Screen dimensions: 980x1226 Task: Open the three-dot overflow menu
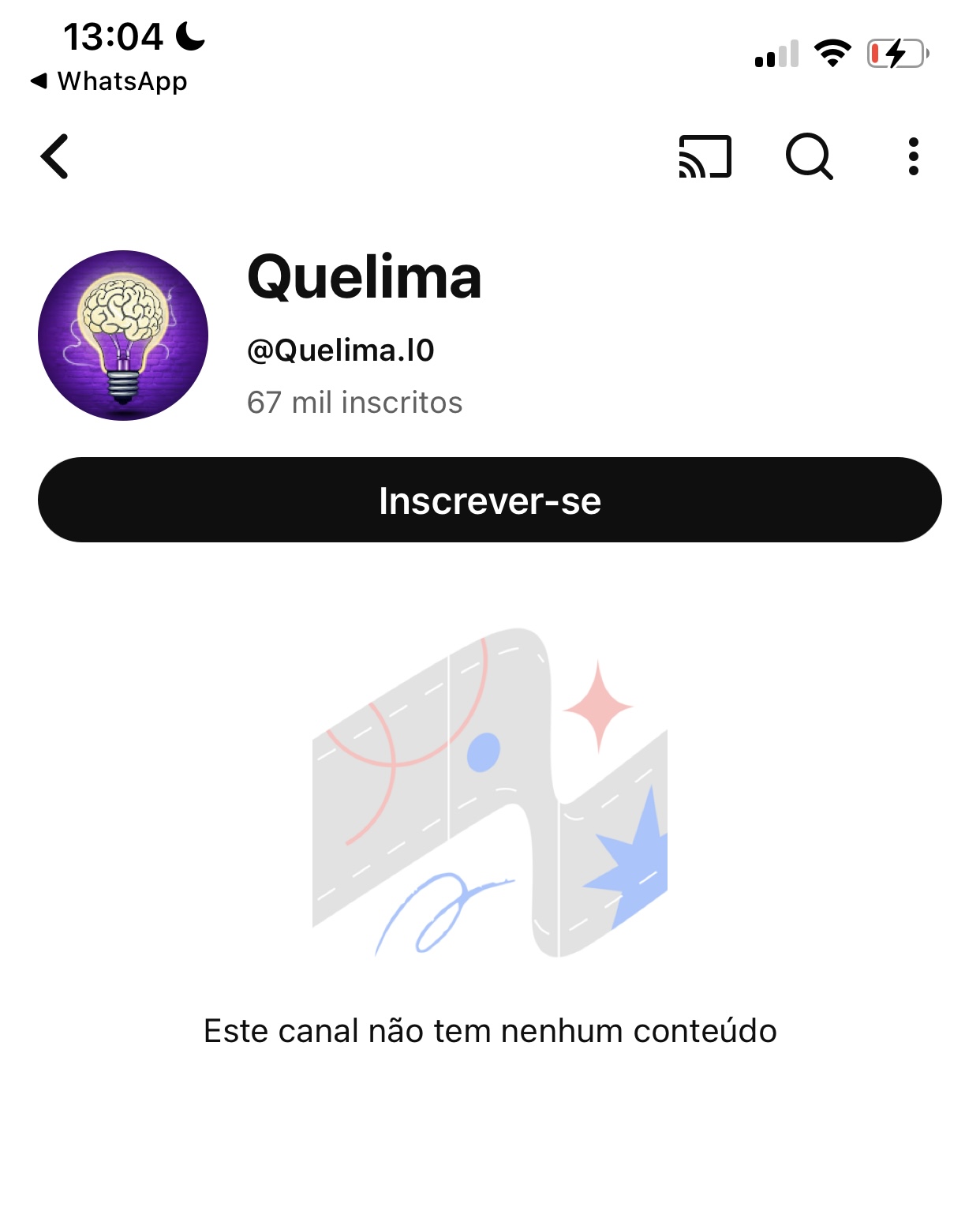pyautogui.click(x=913, y=156)
